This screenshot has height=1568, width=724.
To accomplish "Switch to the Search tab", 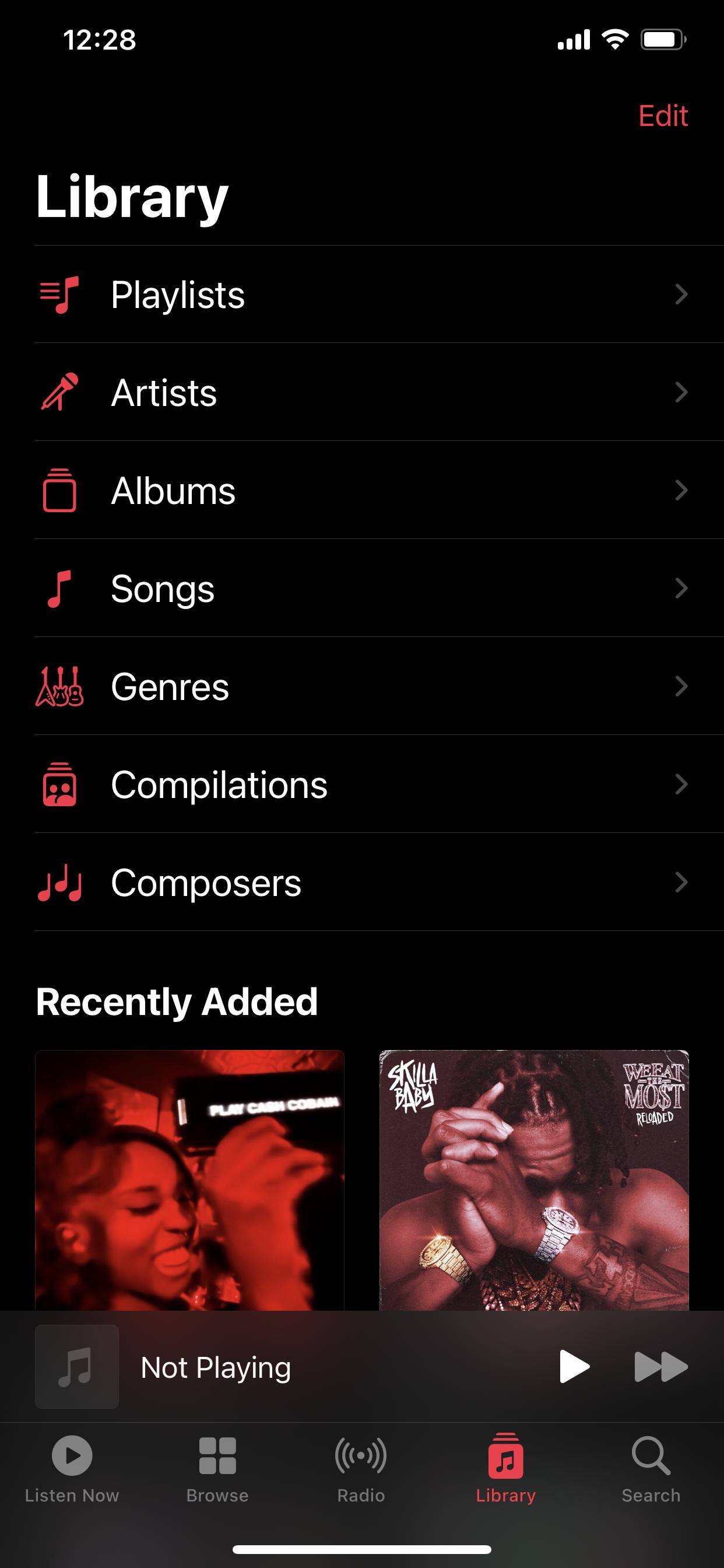I will coord(651,1468).
